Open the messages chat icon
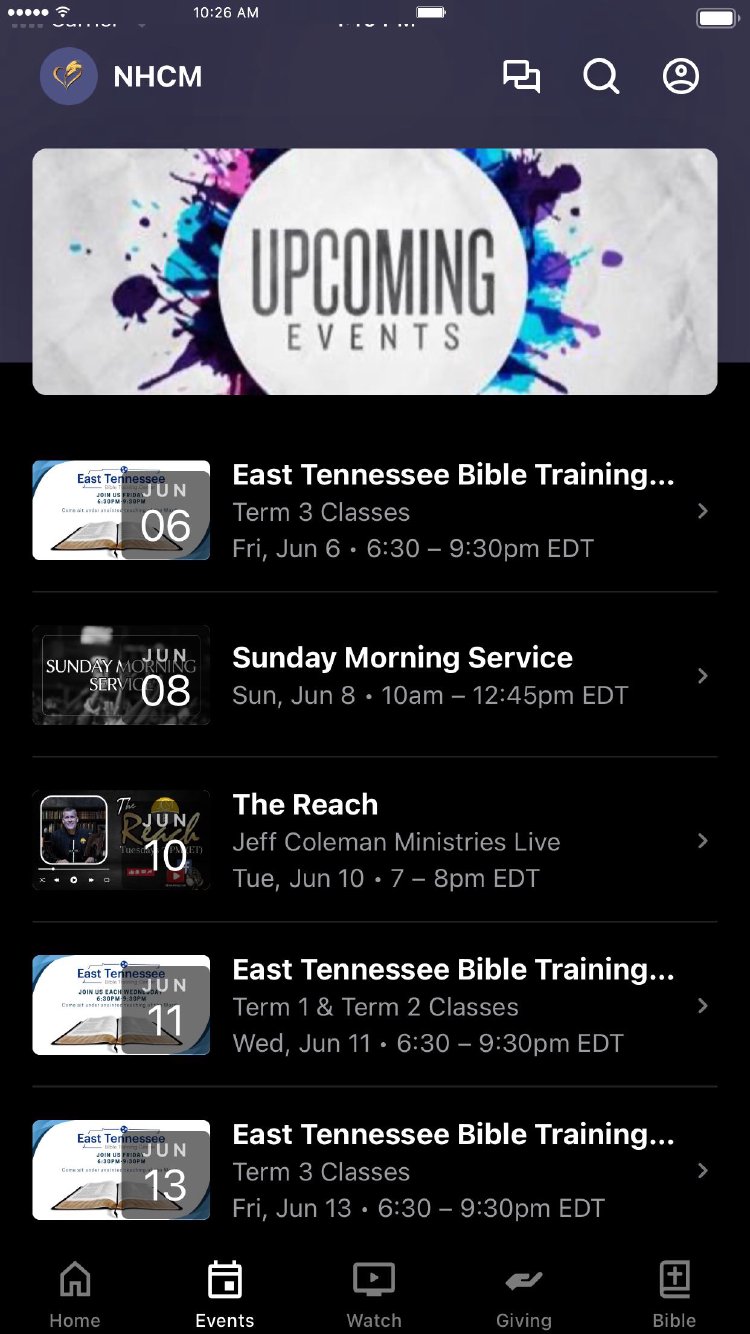This screenshot has height=1334, width=750. [x=521, y=77]
